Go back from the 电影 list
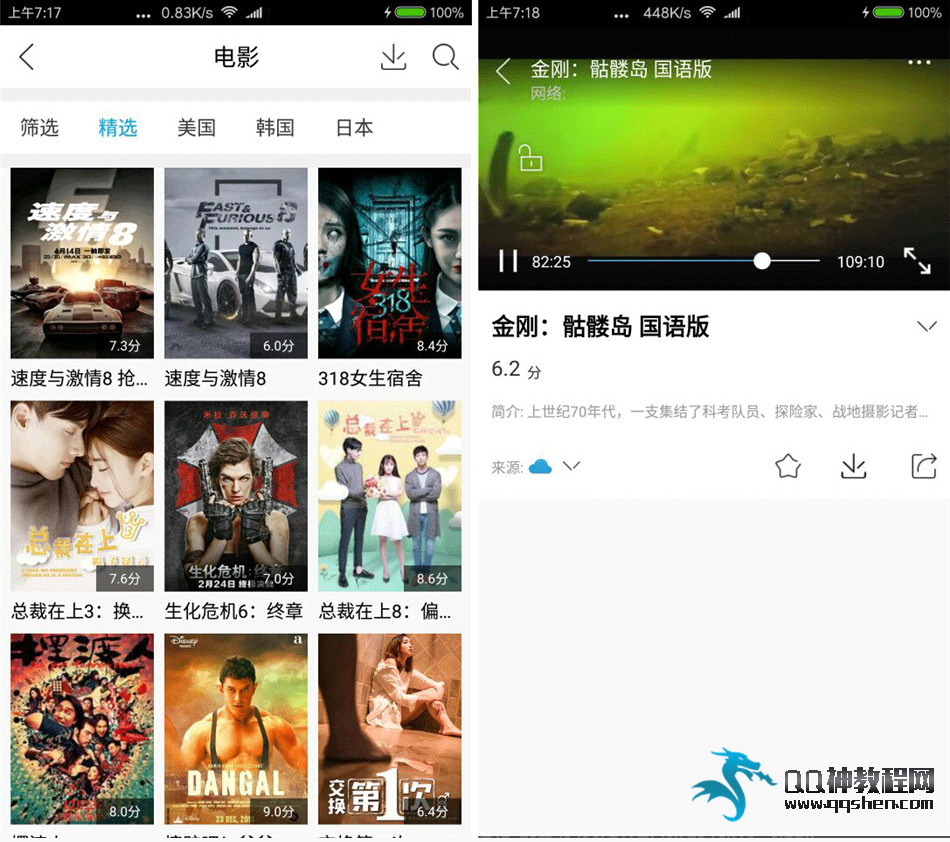This screenshot has height=842, width=950. (x=27, y=57)
